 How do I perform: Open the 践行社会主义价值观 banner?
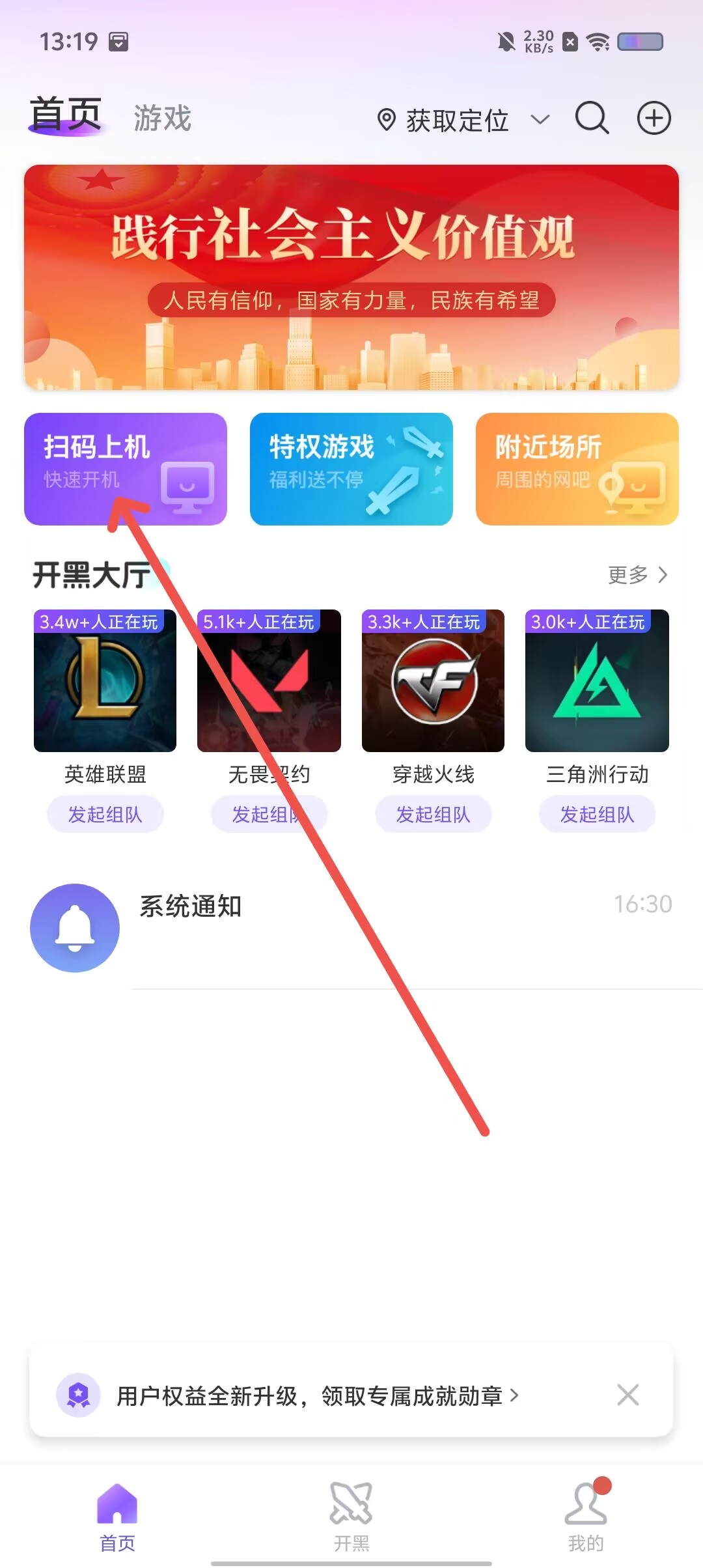click(x=351, y=277)
